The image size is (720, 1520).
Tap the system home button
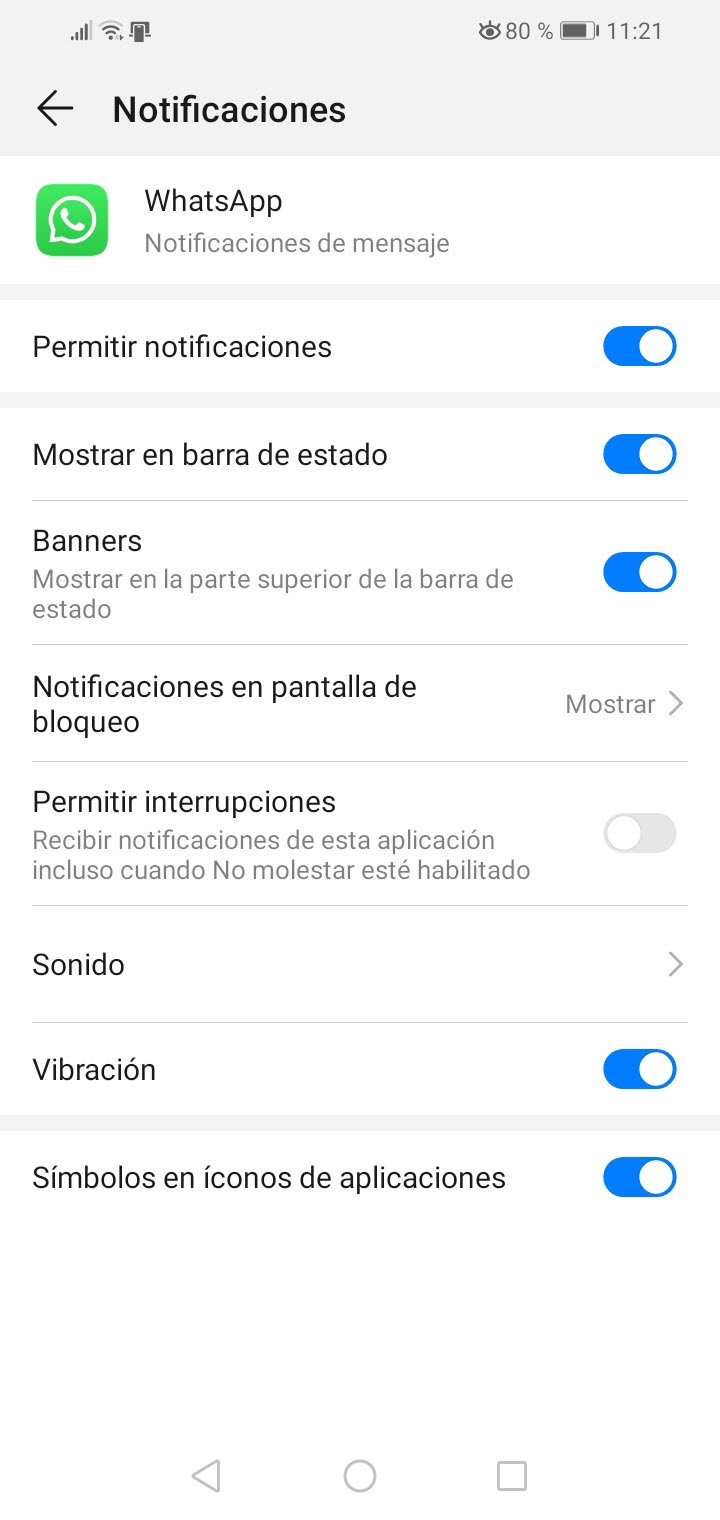click(x=360, y=1476)
